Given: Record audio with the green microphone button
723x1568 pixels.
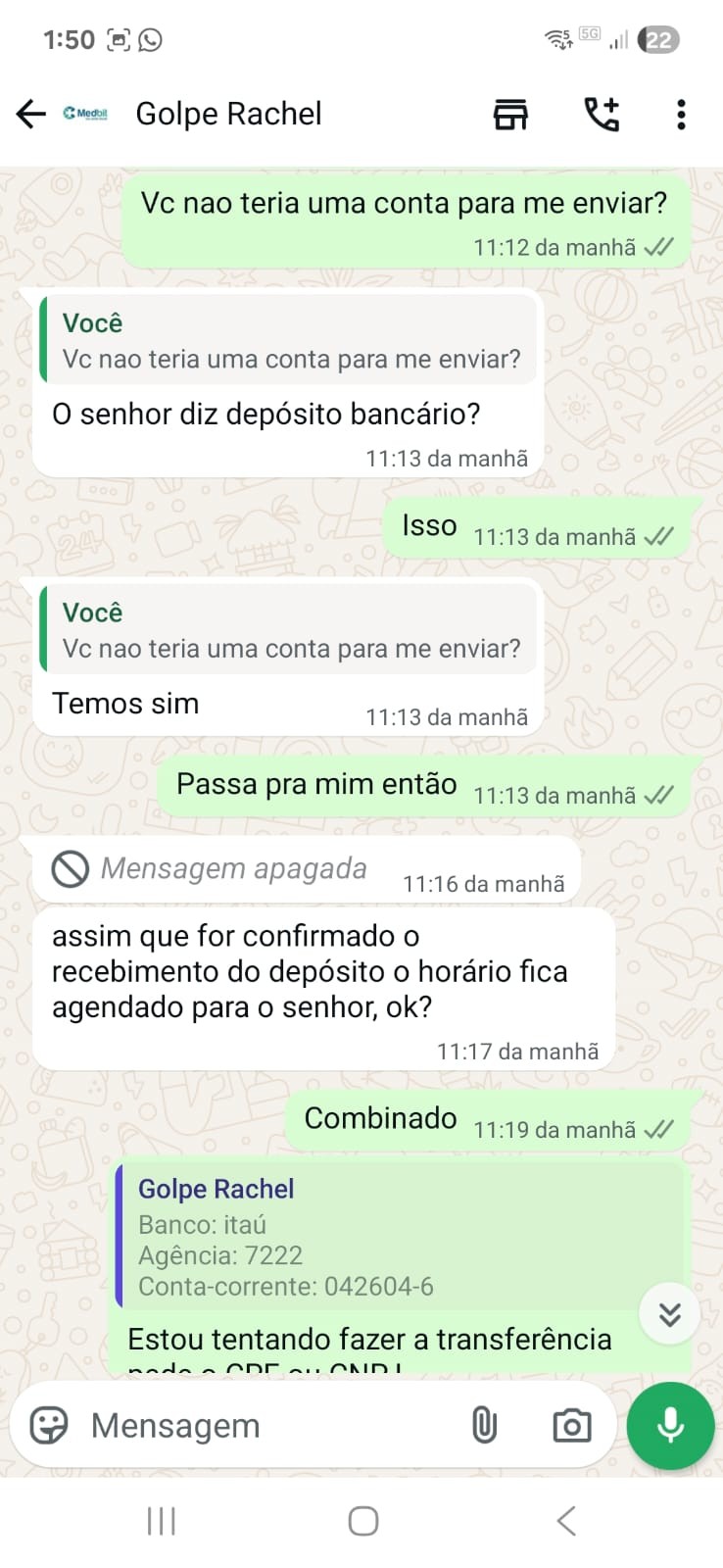Looking at the screenshot, I should tap(670, 1426).
